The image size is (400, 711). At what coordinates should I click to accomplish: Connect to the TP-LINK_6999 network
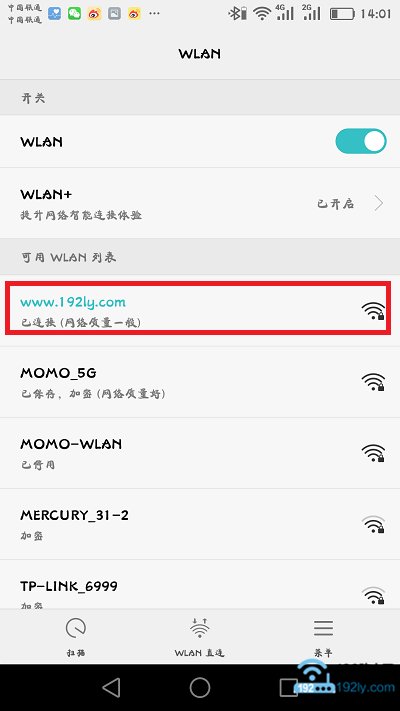point(200,585)
